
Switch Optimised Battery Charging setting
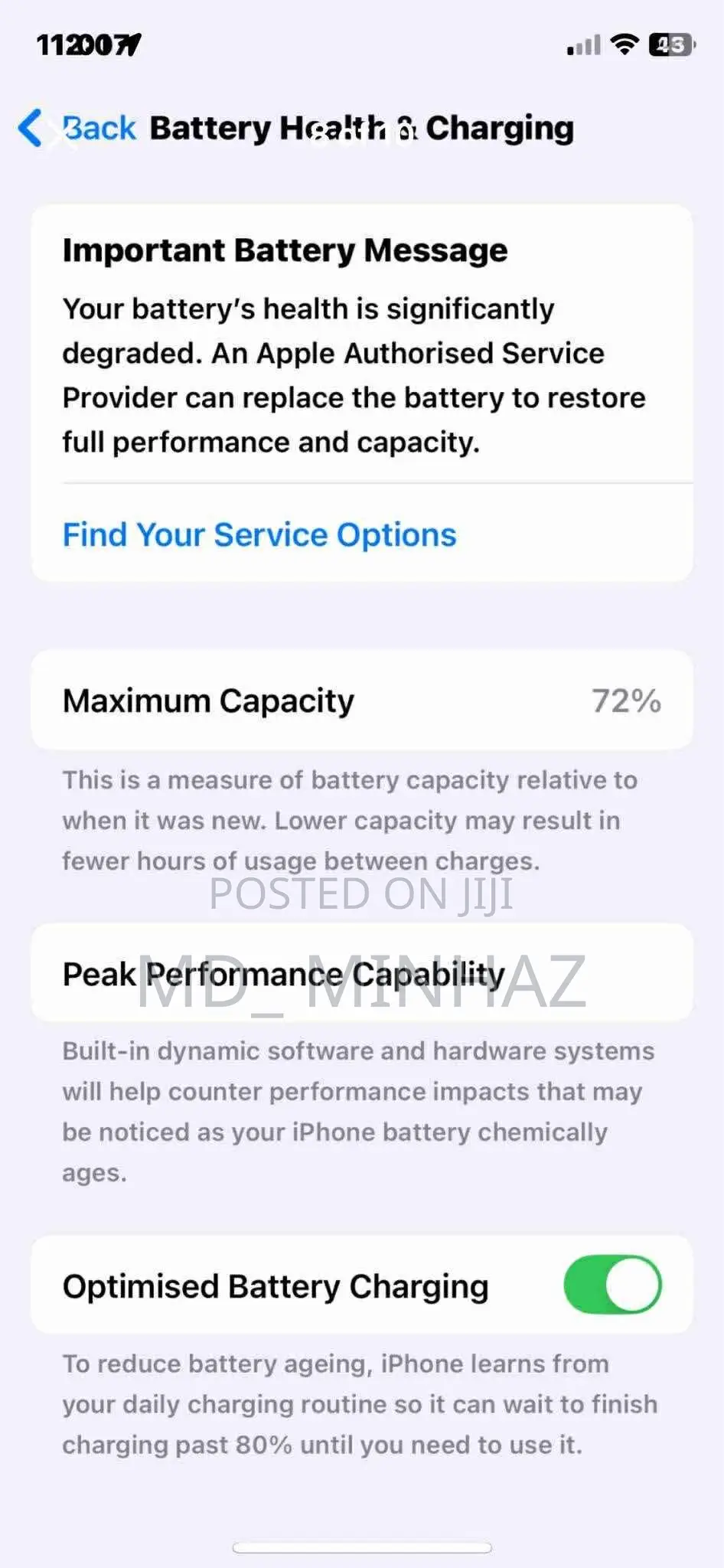point(613,1285)
